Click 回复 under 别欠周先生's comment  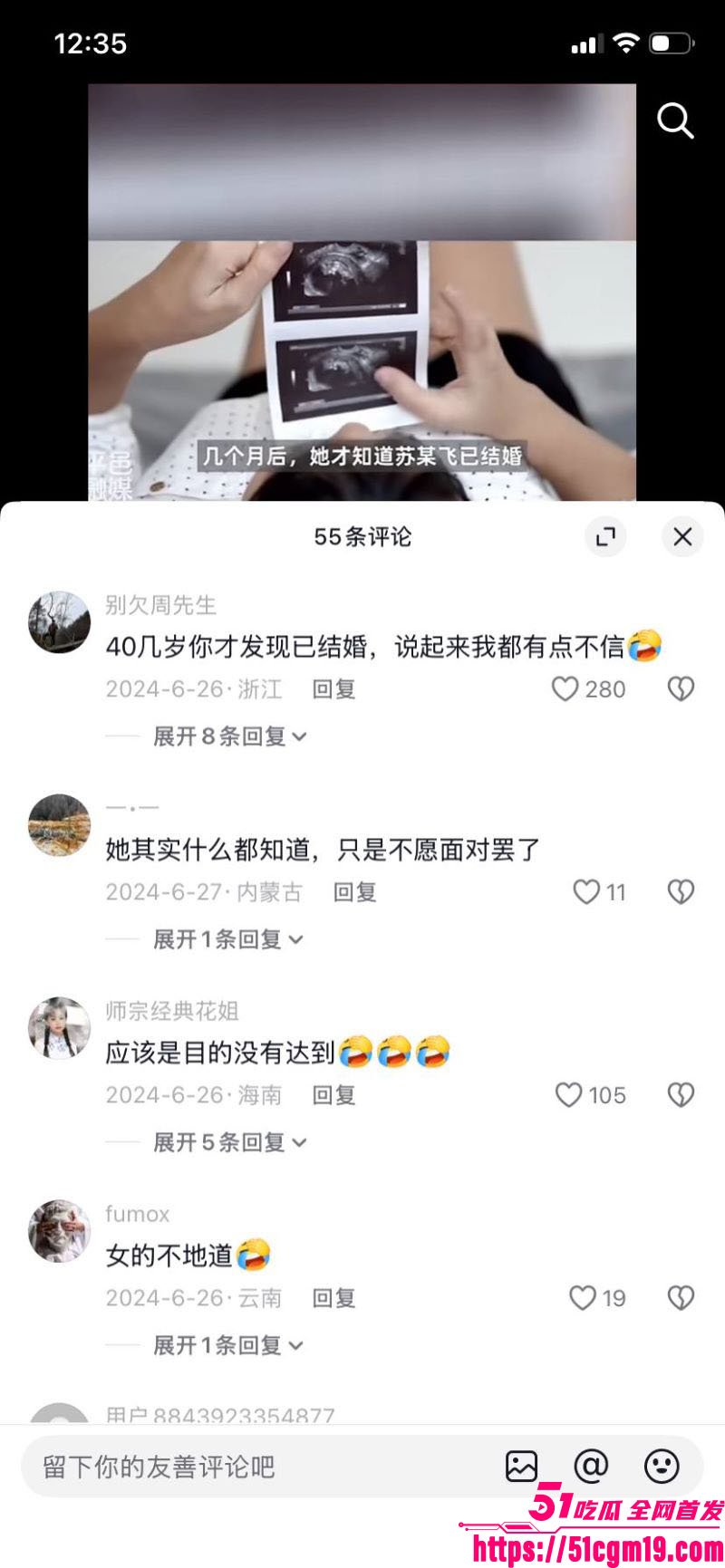333,688
